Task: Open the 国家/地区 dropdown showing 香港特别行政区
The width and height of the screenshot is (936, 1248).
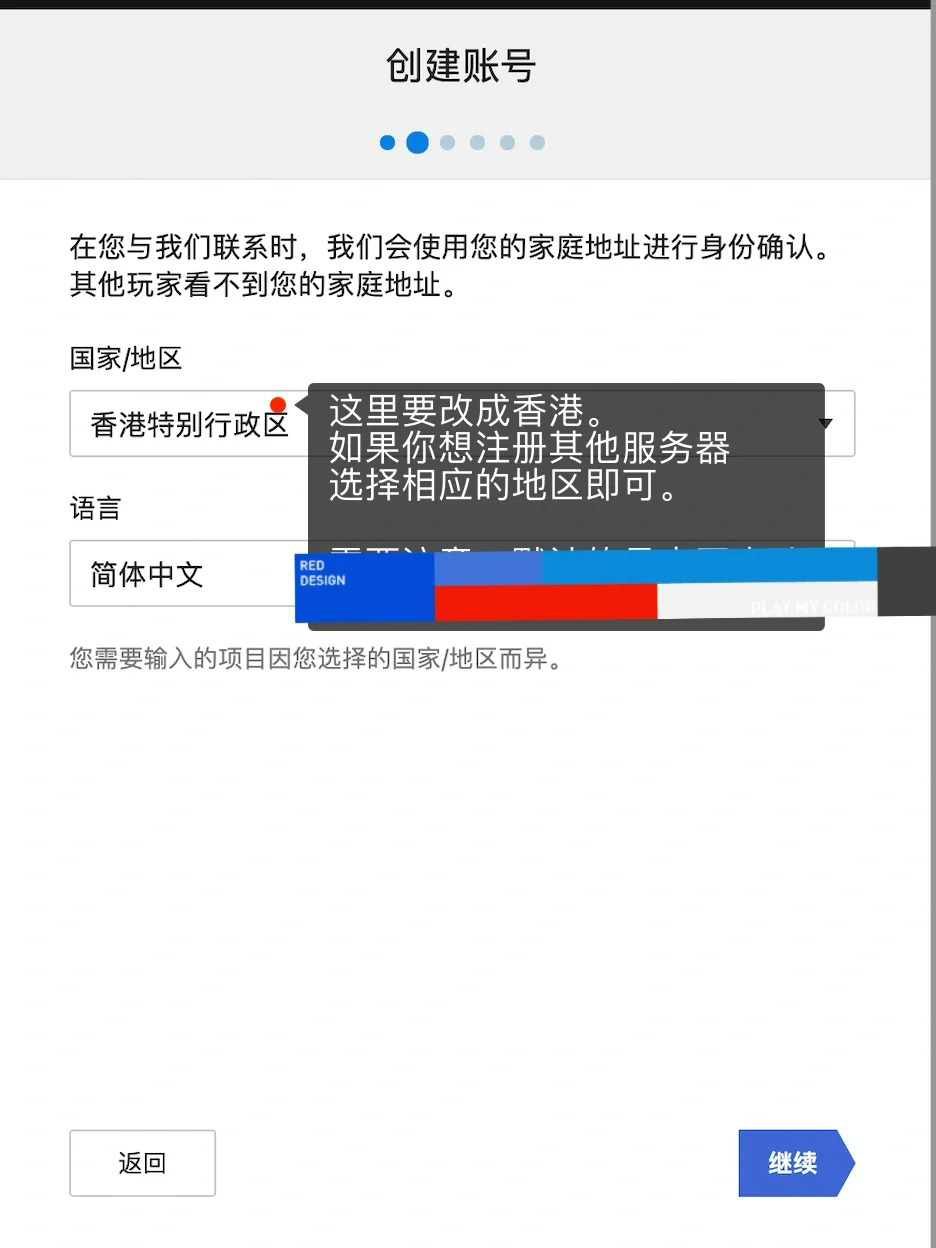Action: pyautogui.click(x=188, y=424)
